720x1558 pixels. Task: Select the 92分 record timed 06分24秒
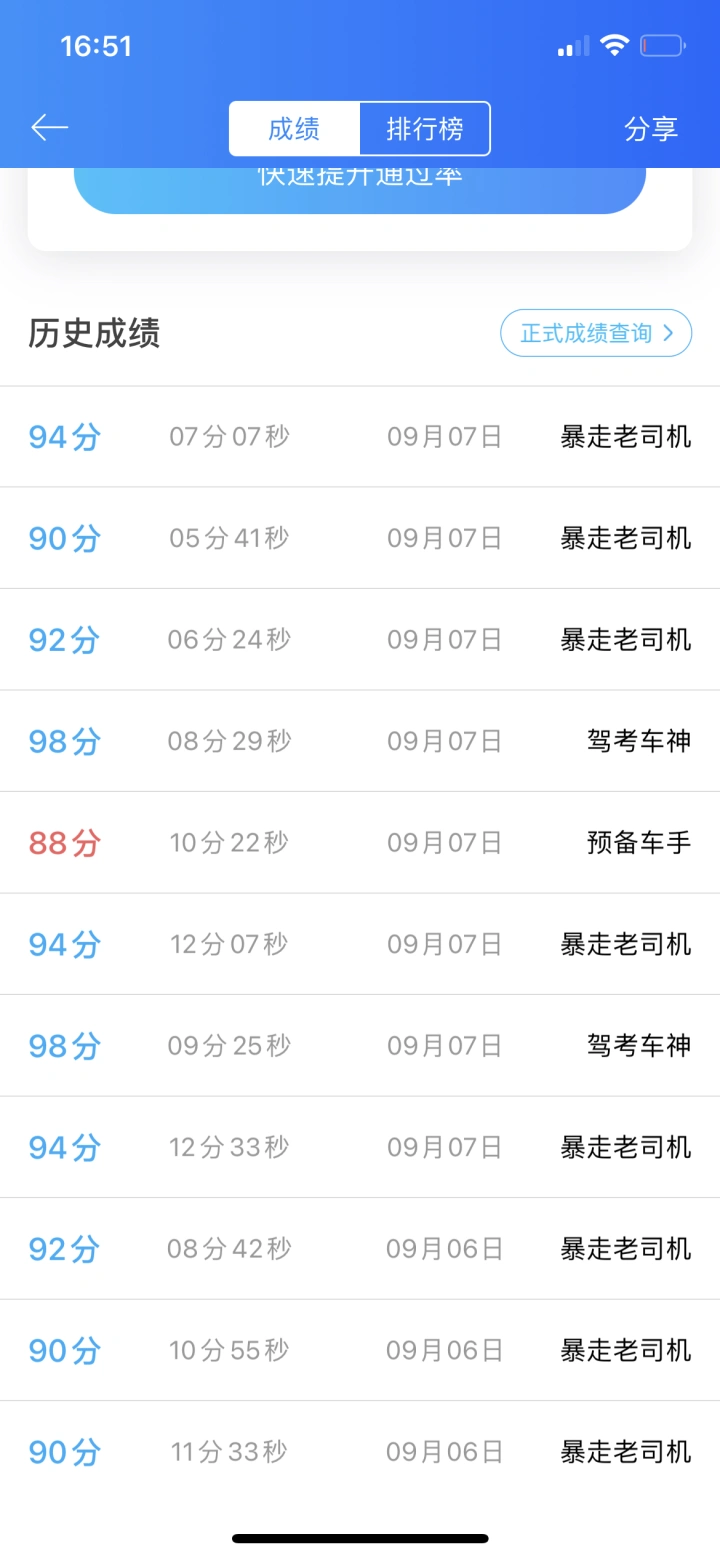[360, 640]
